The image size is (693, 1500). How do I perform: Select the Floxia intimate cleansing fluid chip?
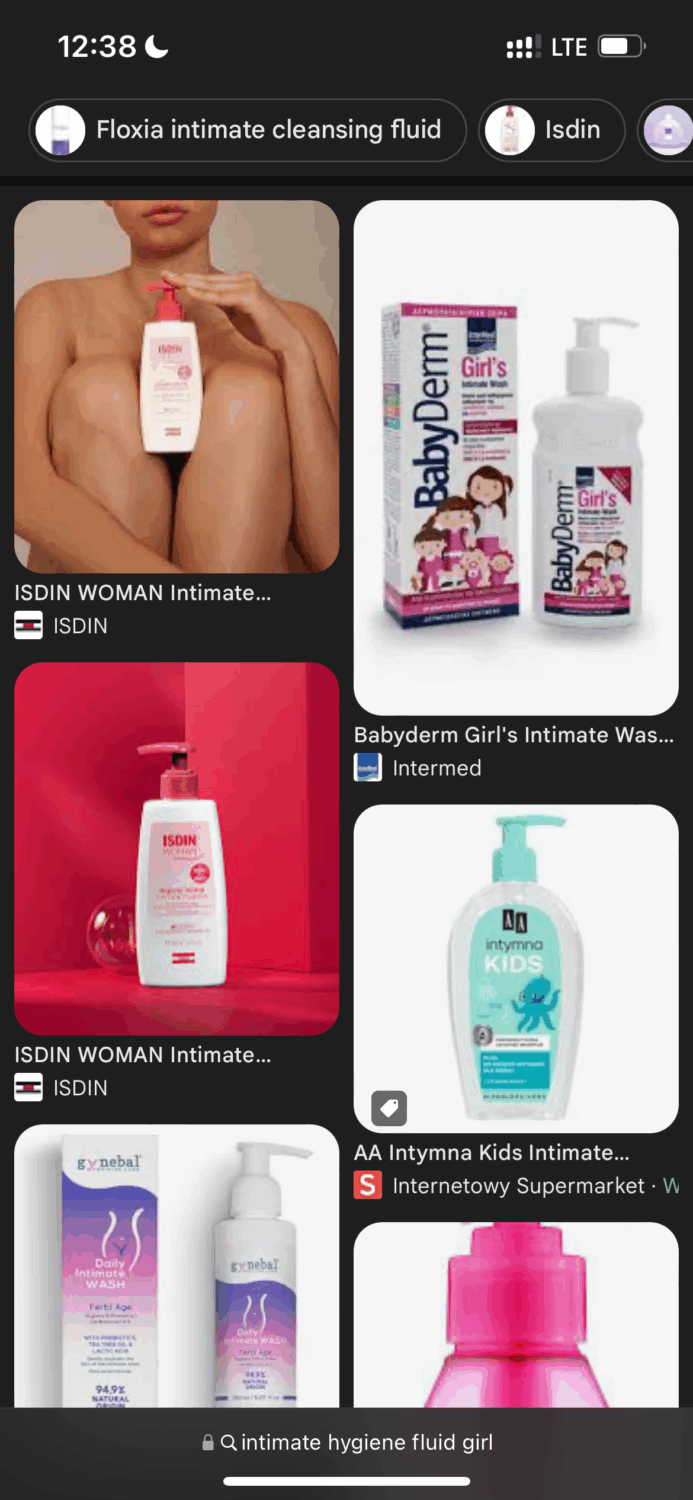click(248, 130)
